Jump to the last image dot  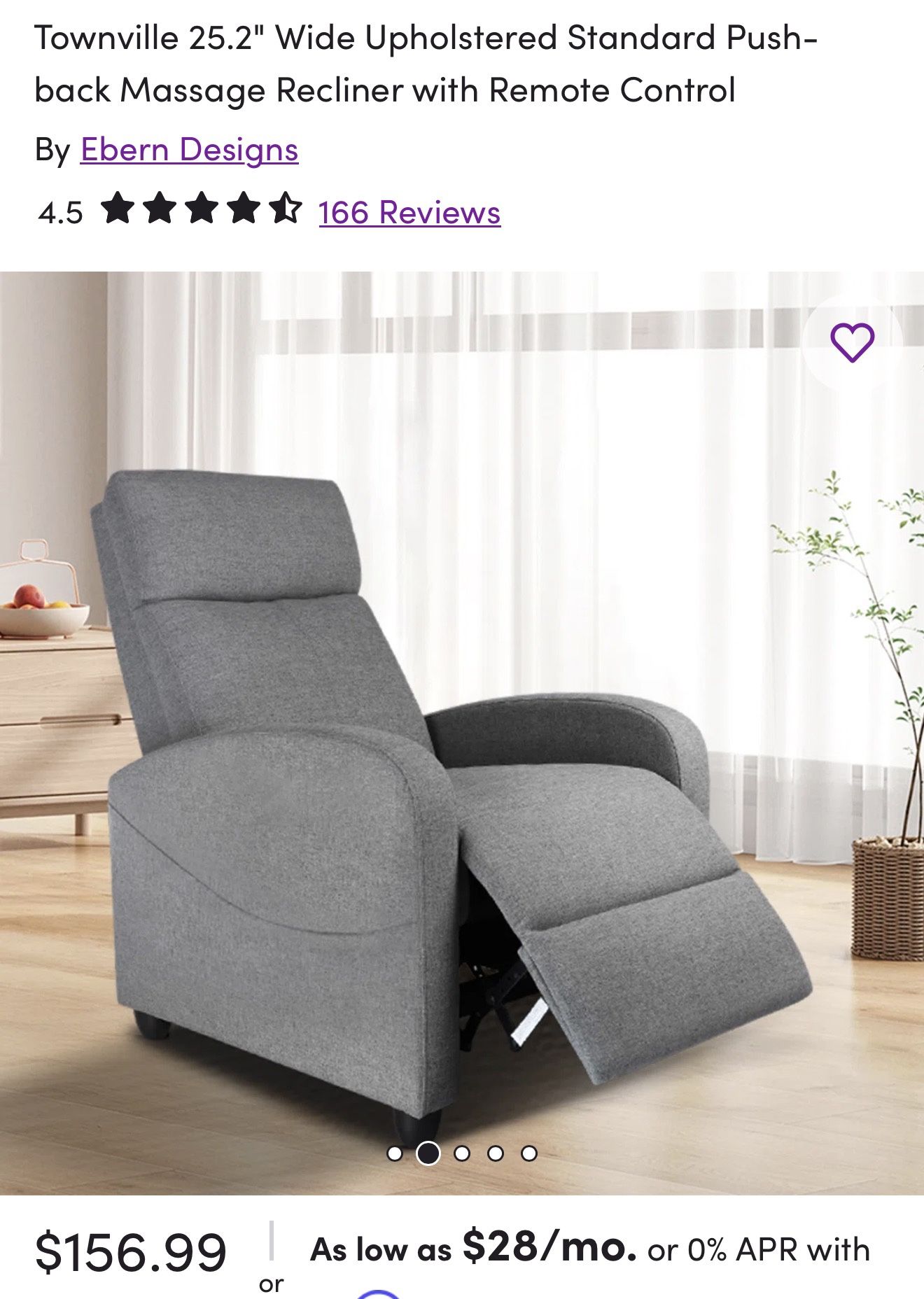point(529,1153)
